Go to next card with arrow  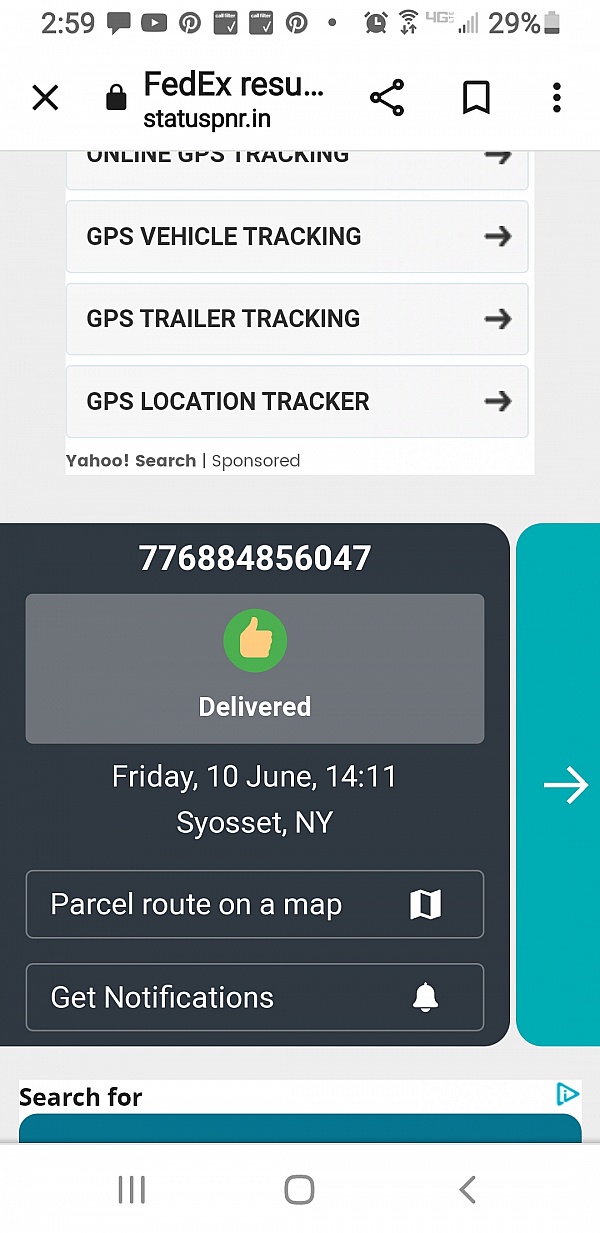coord(566,786)
